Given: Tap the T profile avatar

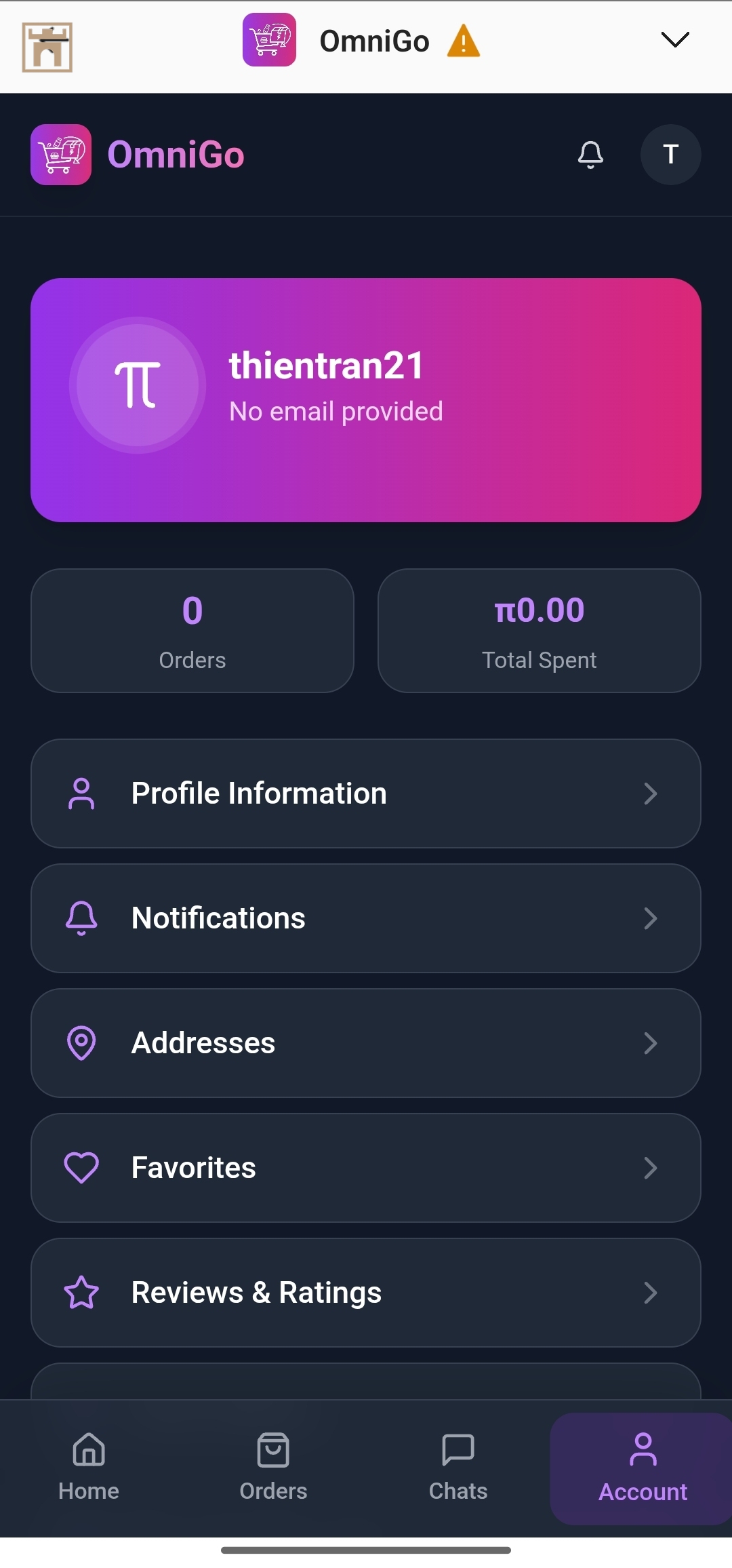Looking at the screenshot, I should [x=670, y=155].
